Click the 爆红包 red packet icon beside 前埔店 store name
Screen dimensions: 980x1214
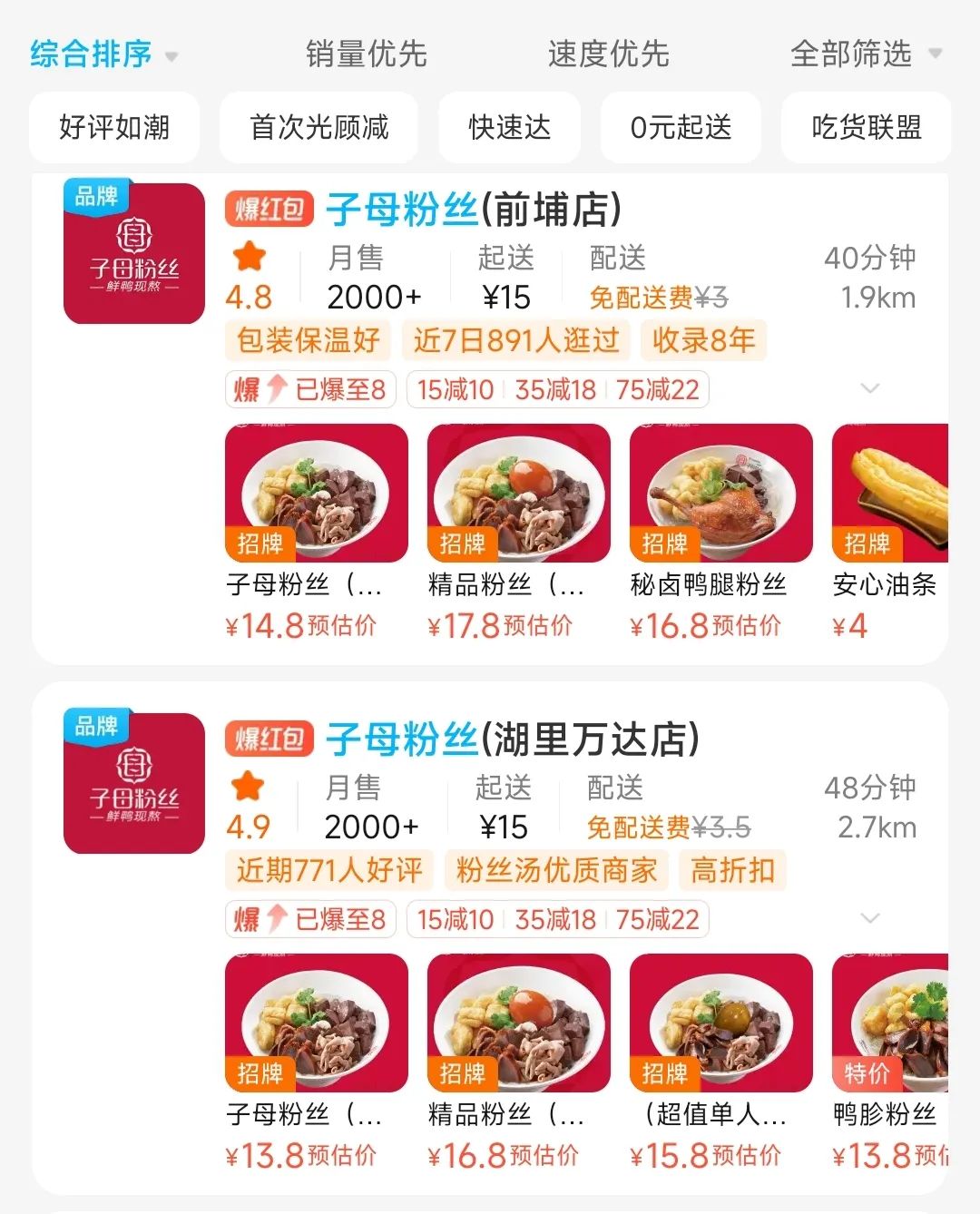pos(268,210)
